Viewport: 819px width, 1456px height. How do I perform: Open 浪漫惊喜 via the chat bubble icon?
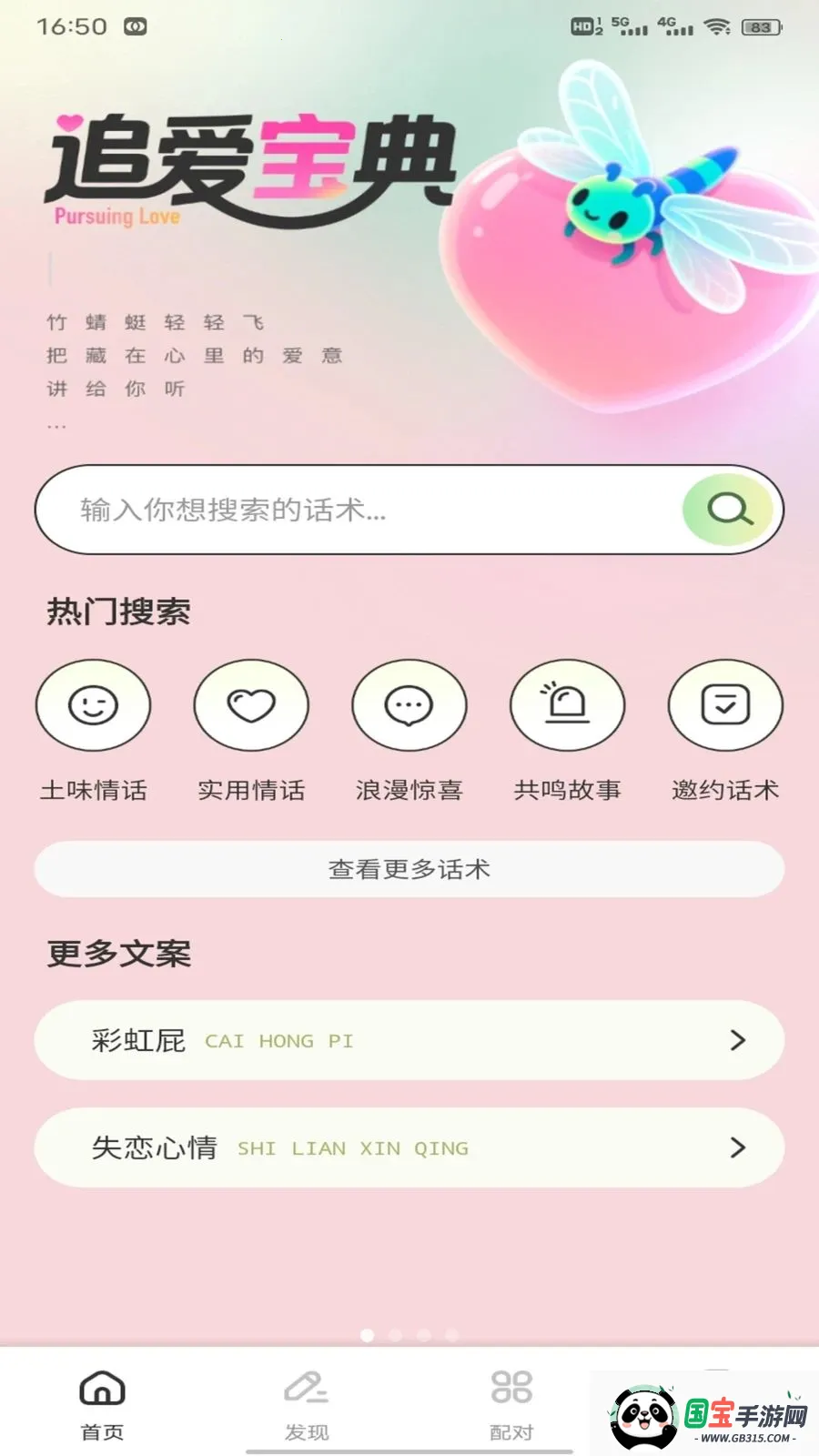pos(409,706)
